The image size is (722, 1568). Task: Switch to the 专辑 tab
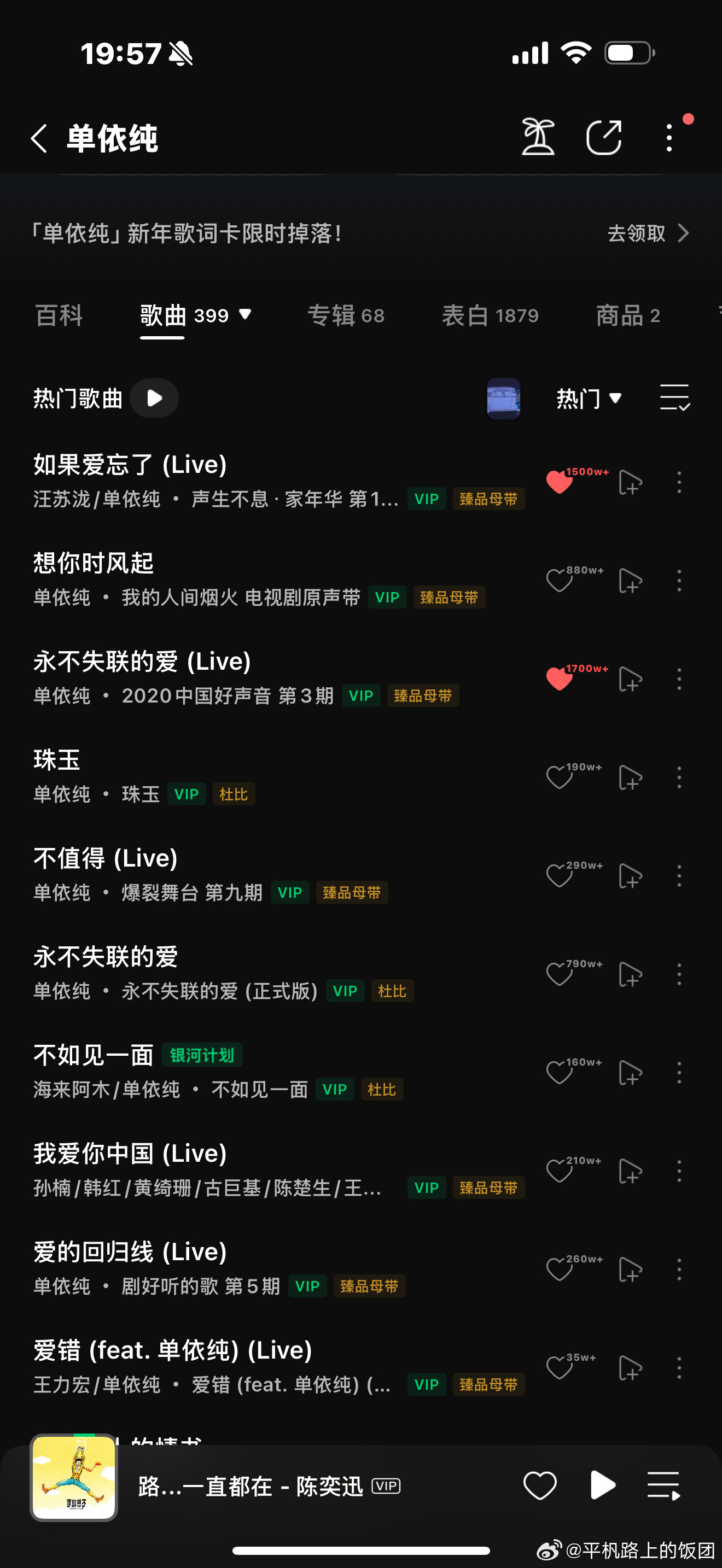346,315
